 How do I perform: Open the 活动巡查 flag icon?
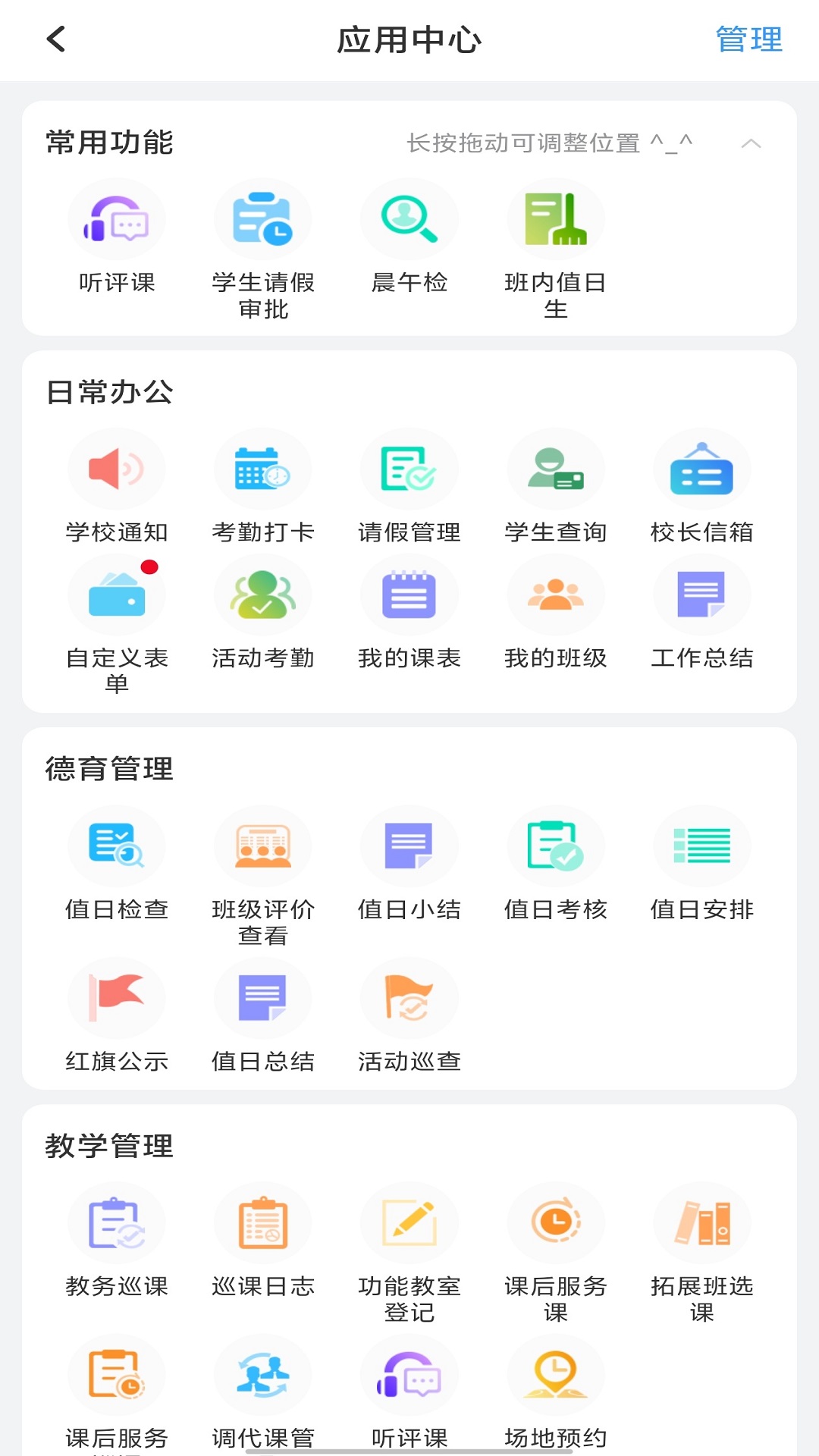coord(409,997)
